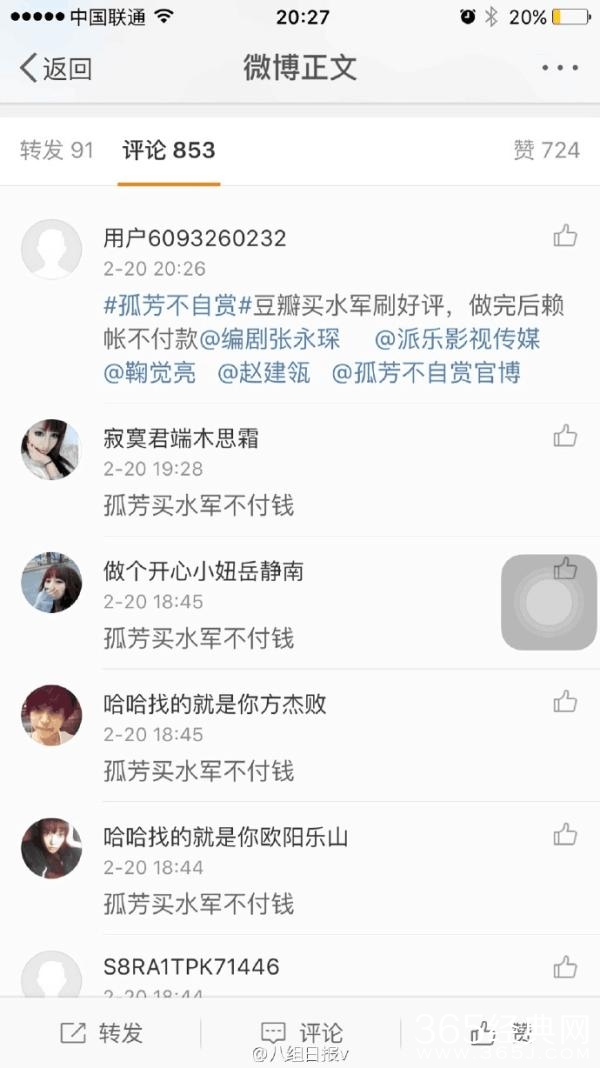Visit the @派乐影视传媒 profile link

(457, 340)
